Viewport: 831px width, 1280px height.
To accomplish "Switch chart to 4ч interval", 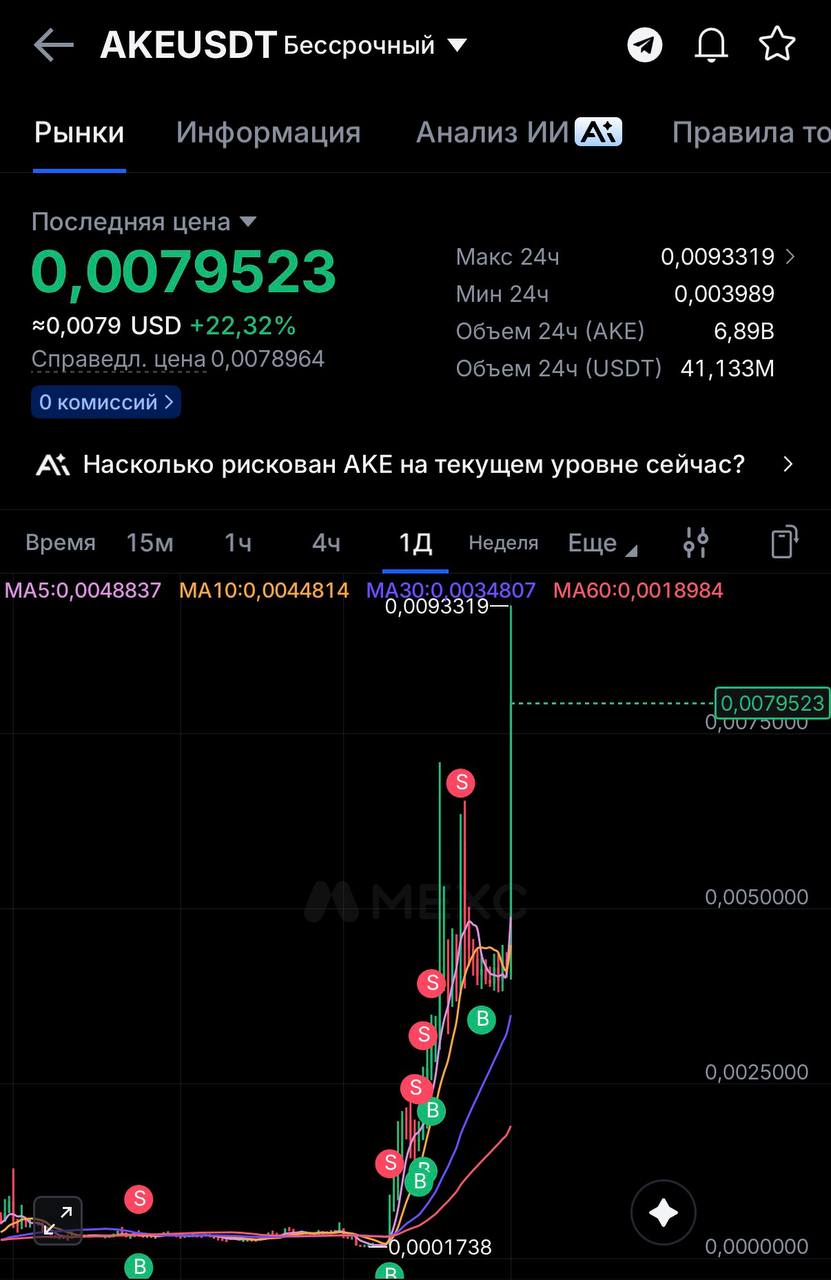I will 326,543.
